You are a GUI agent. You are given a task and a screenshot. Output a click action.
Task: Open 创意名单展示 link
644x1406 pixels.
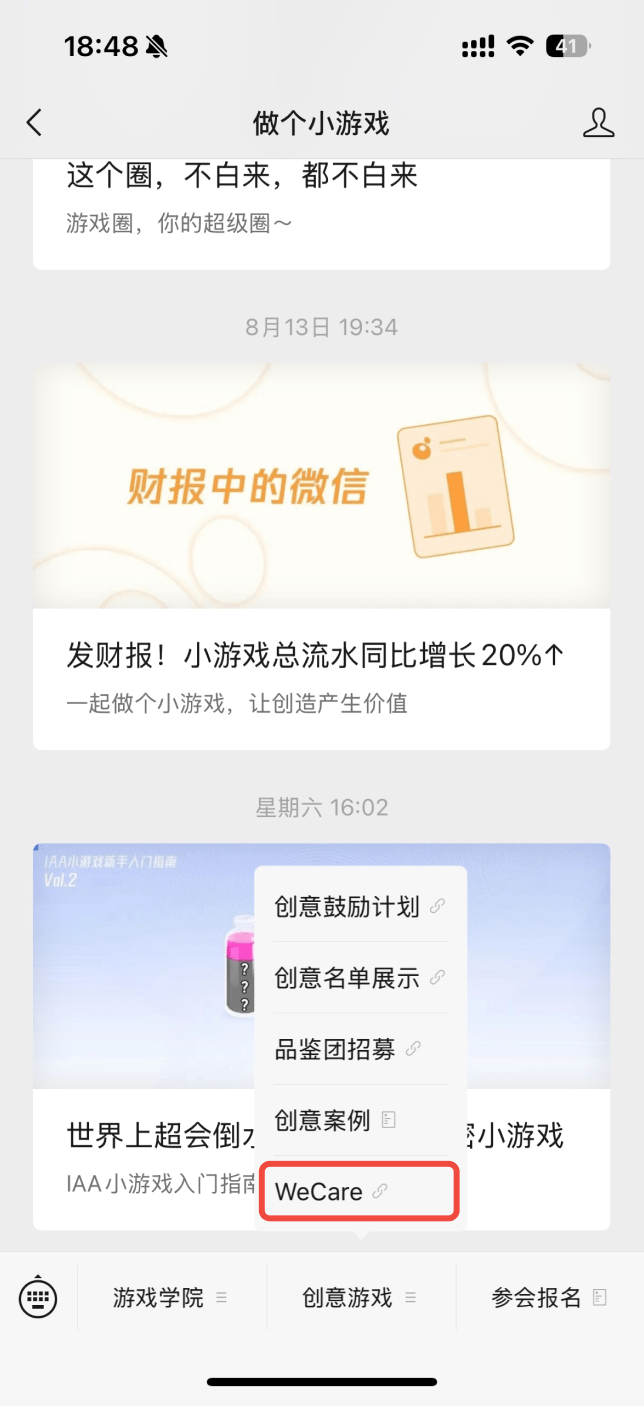[359, 977]
